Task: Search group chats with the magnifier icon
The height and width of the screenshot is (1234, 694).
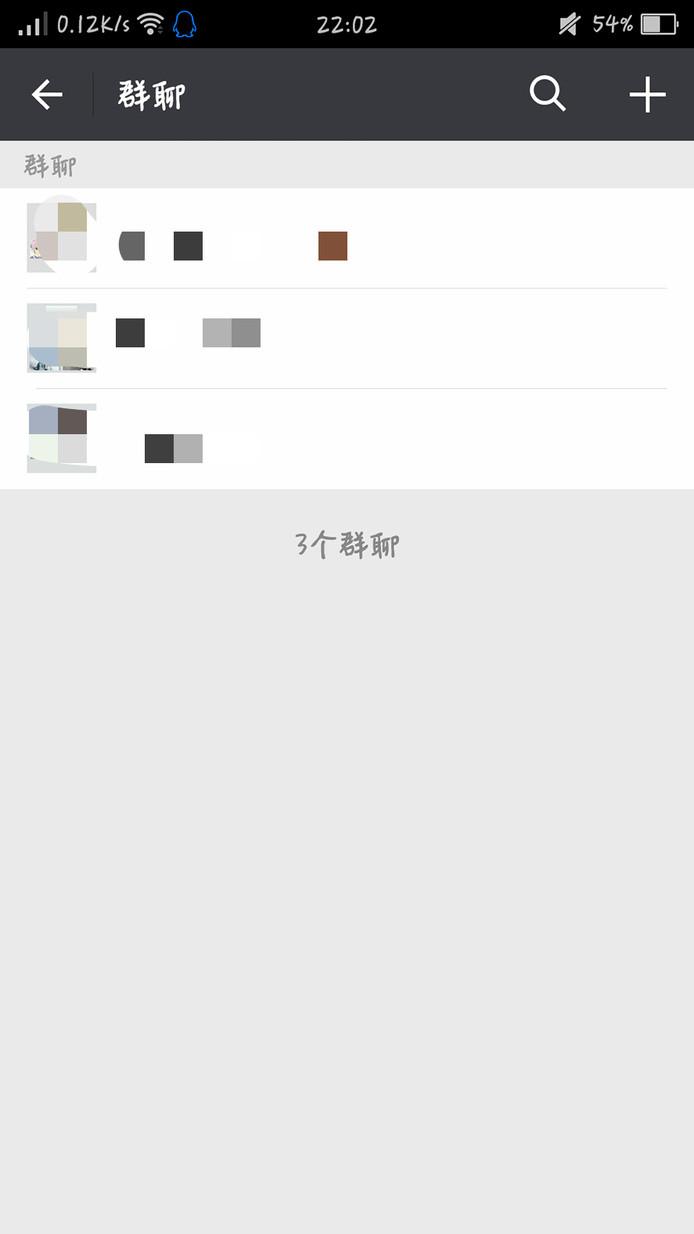Action: (547, 95)
